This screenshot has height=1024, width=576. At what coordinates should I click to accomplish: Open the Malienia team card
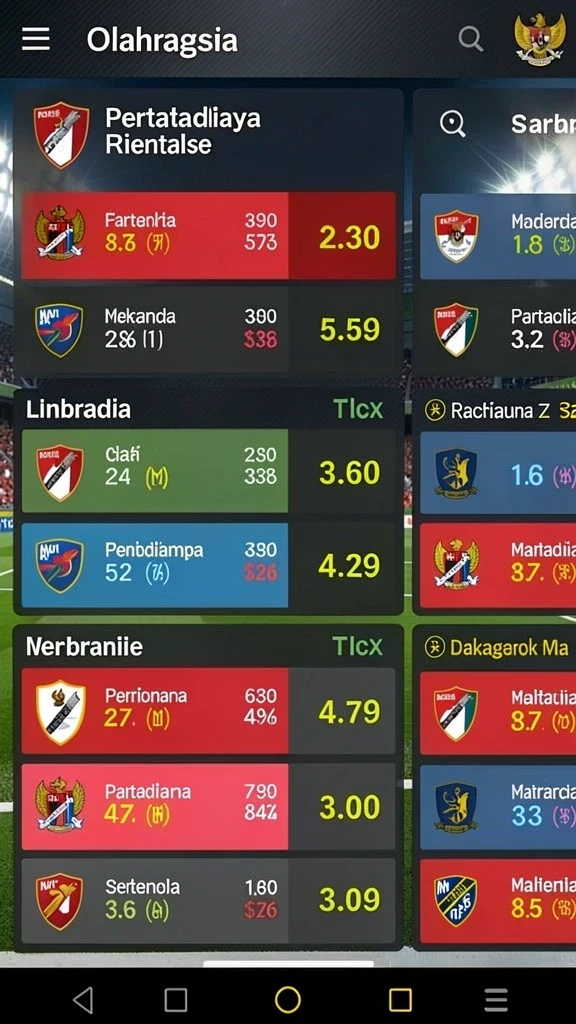click(x=498, y=901)
